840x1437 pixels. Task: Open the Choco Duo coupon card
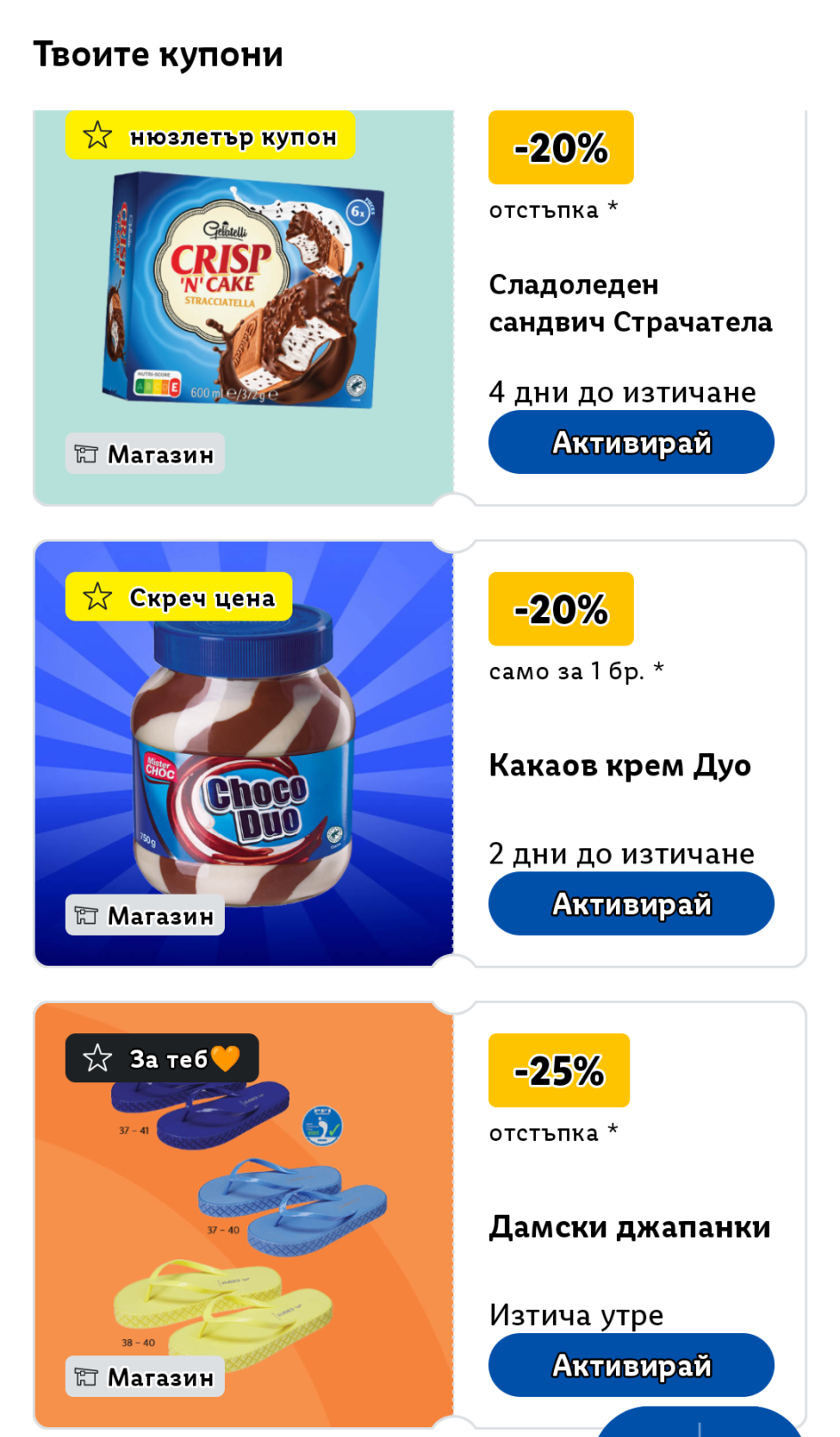click(x=244, y=756)
